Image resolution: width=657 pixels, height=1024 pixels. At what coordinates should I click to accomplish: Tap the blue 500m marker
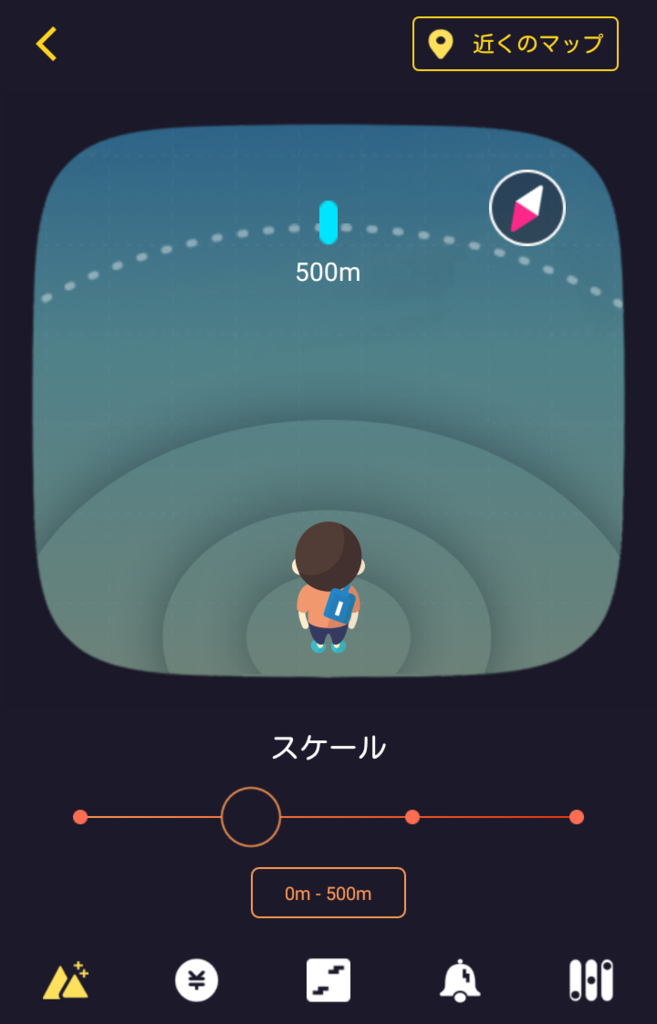[x=328, y=223]
